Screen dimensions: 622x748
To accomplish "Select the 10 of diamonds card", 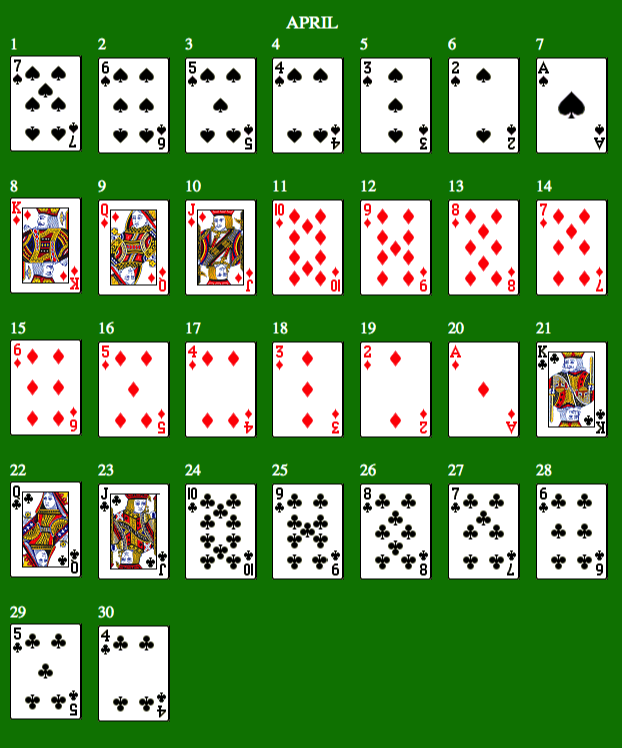I will point(308,246).
